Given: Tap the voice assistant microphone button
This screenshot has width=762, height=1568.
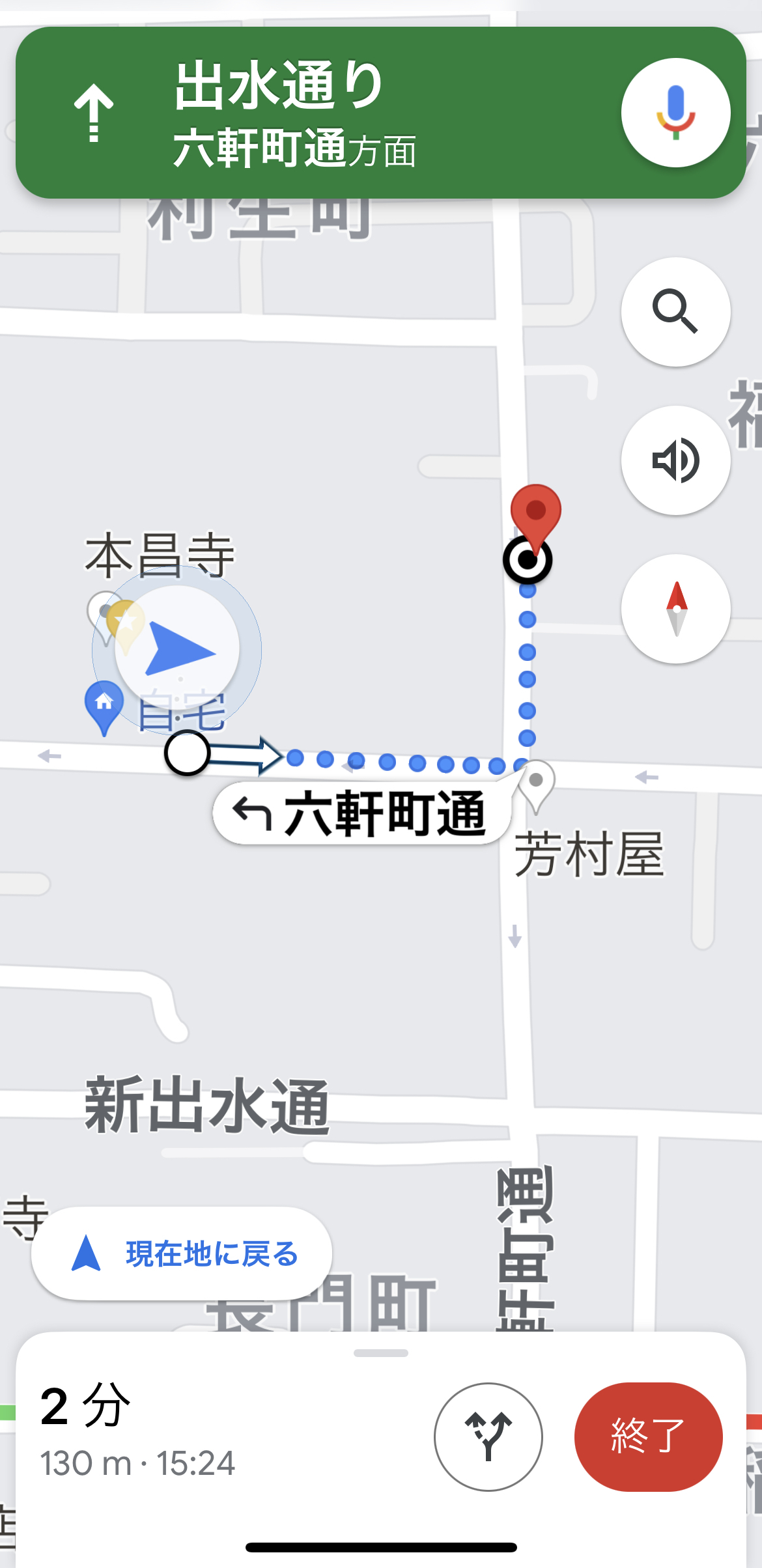Looking at the screenshot, I should click(675, 113).
